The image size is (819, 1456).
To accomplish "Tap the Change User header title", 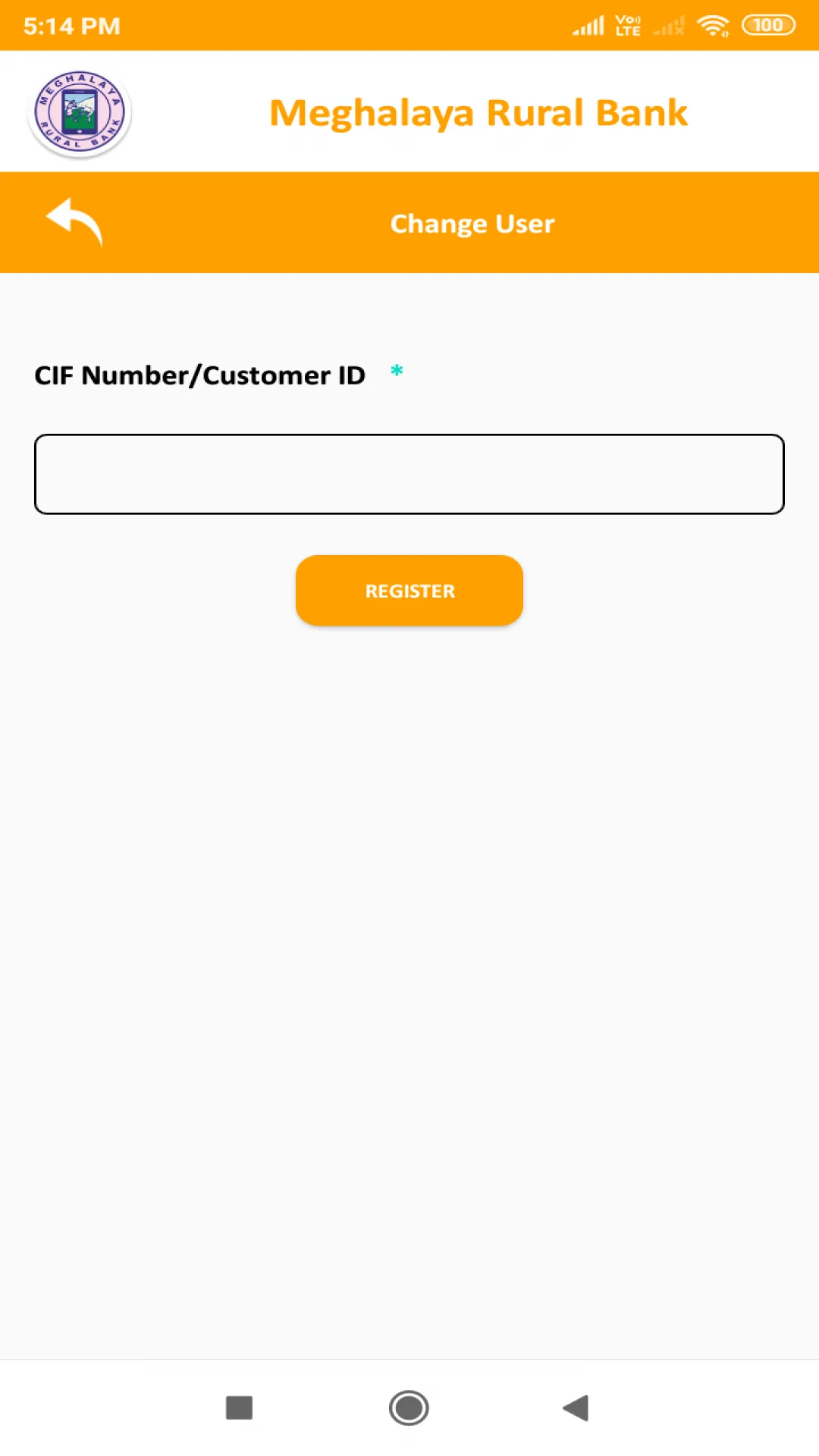I will click(x=472, y=222).
